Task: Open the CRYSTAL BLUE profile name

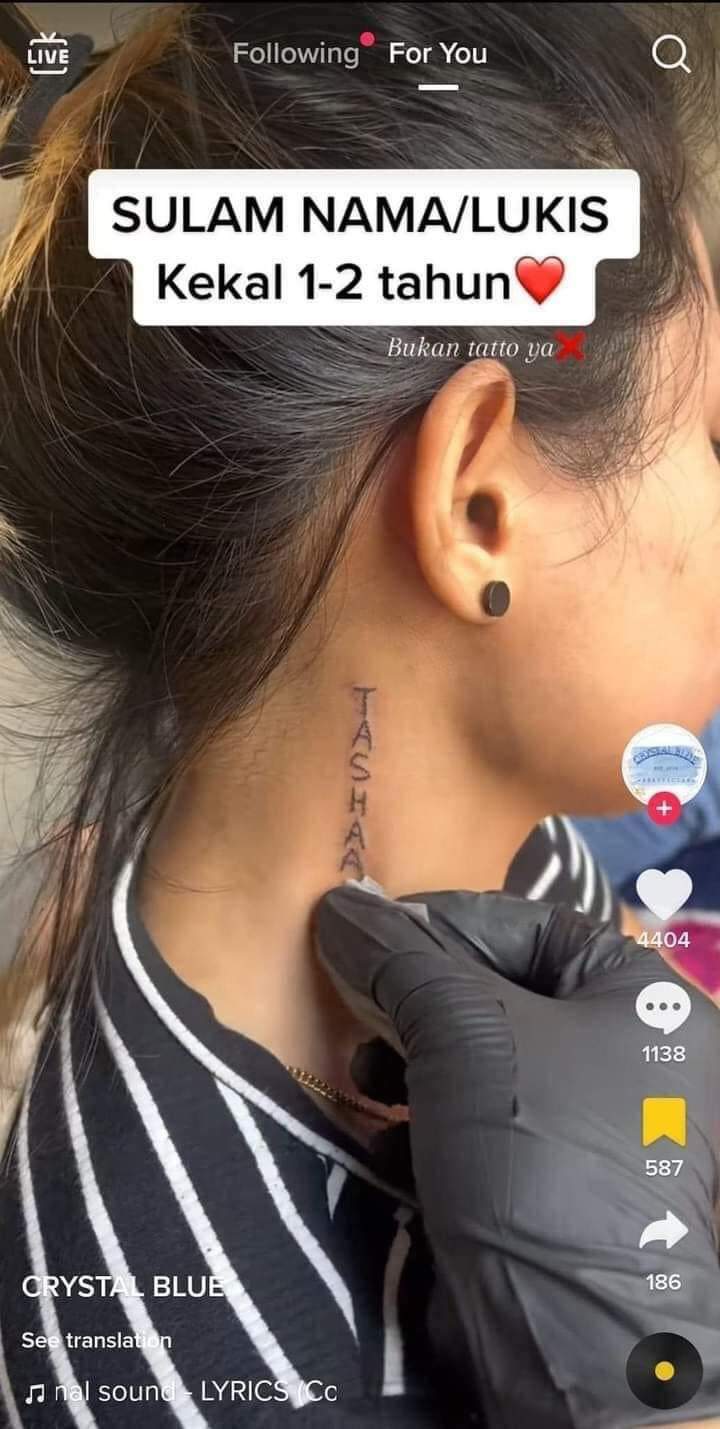Action: click(x=124, y=1287)
